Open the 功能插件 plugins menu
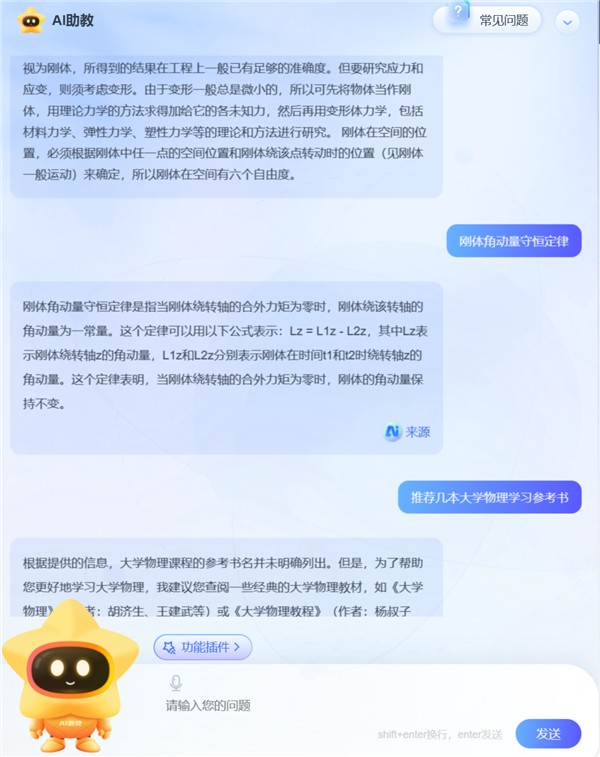The width and height of the screenshot is (600, 757). click(x=203, y=647)
